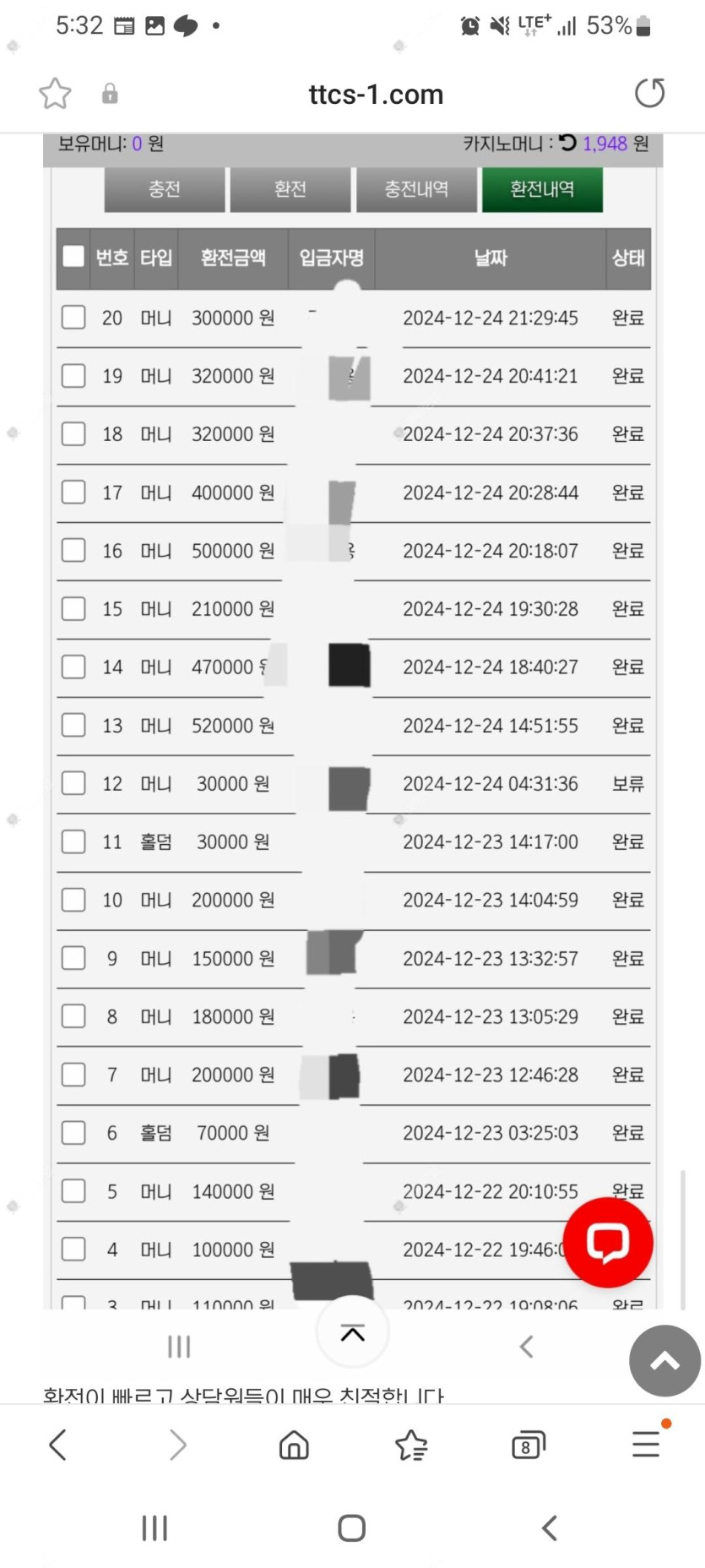705x1568 pixels.
Task: Show the 8 open tabs
Action: click(529, 1445)
